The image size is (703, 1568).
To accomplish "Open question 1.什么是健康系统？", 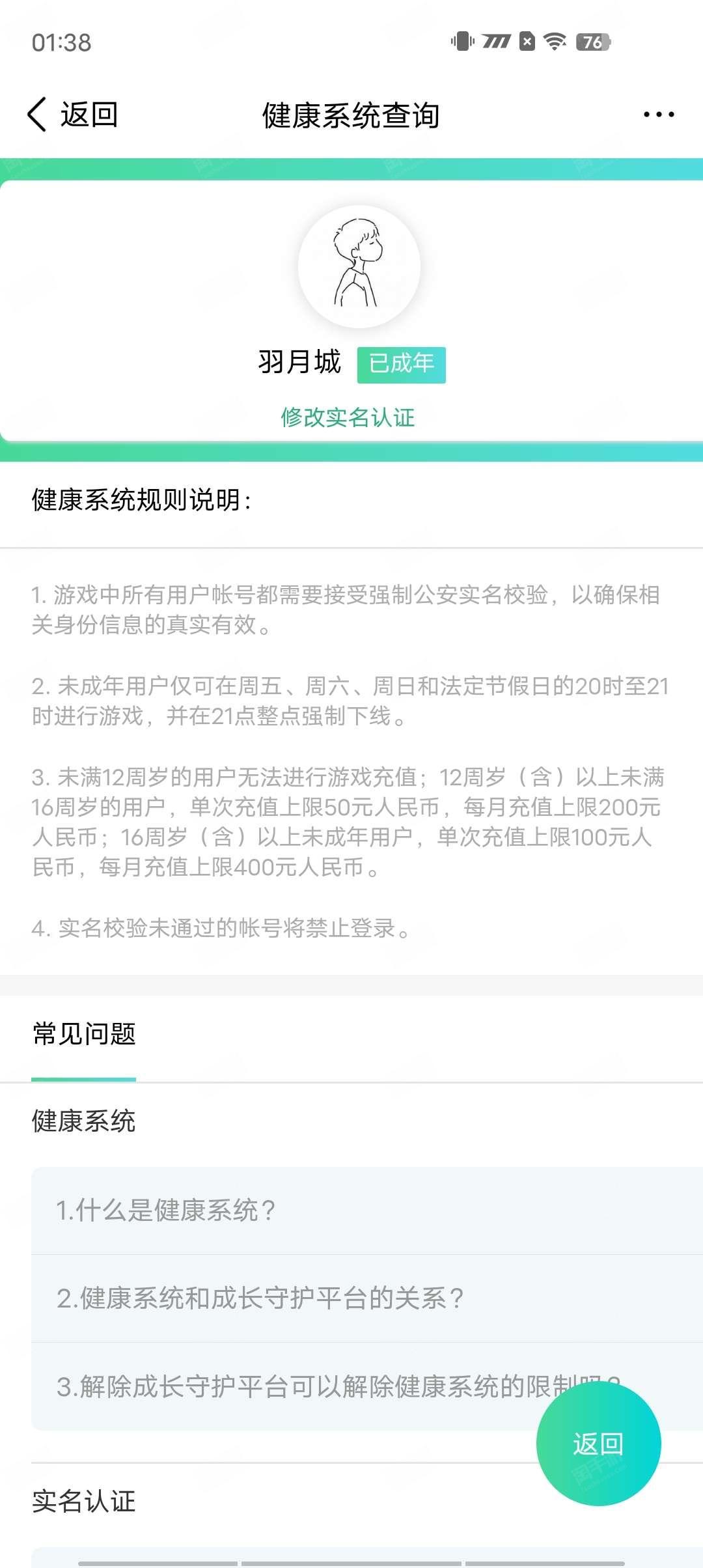I will click(x=367, y=1211).
